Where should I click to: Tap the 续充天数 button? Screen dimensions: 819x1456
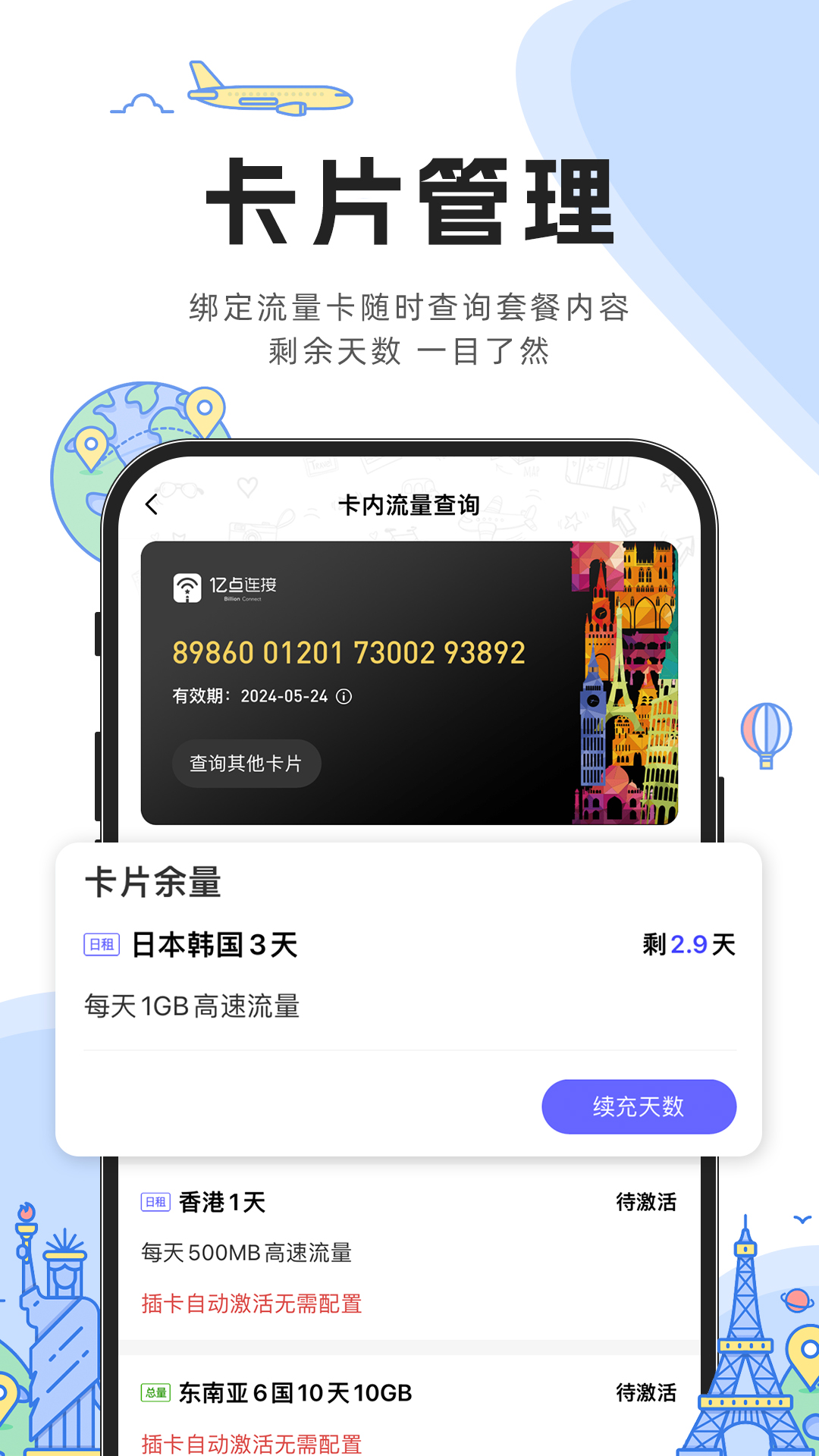click(639, 1107)
